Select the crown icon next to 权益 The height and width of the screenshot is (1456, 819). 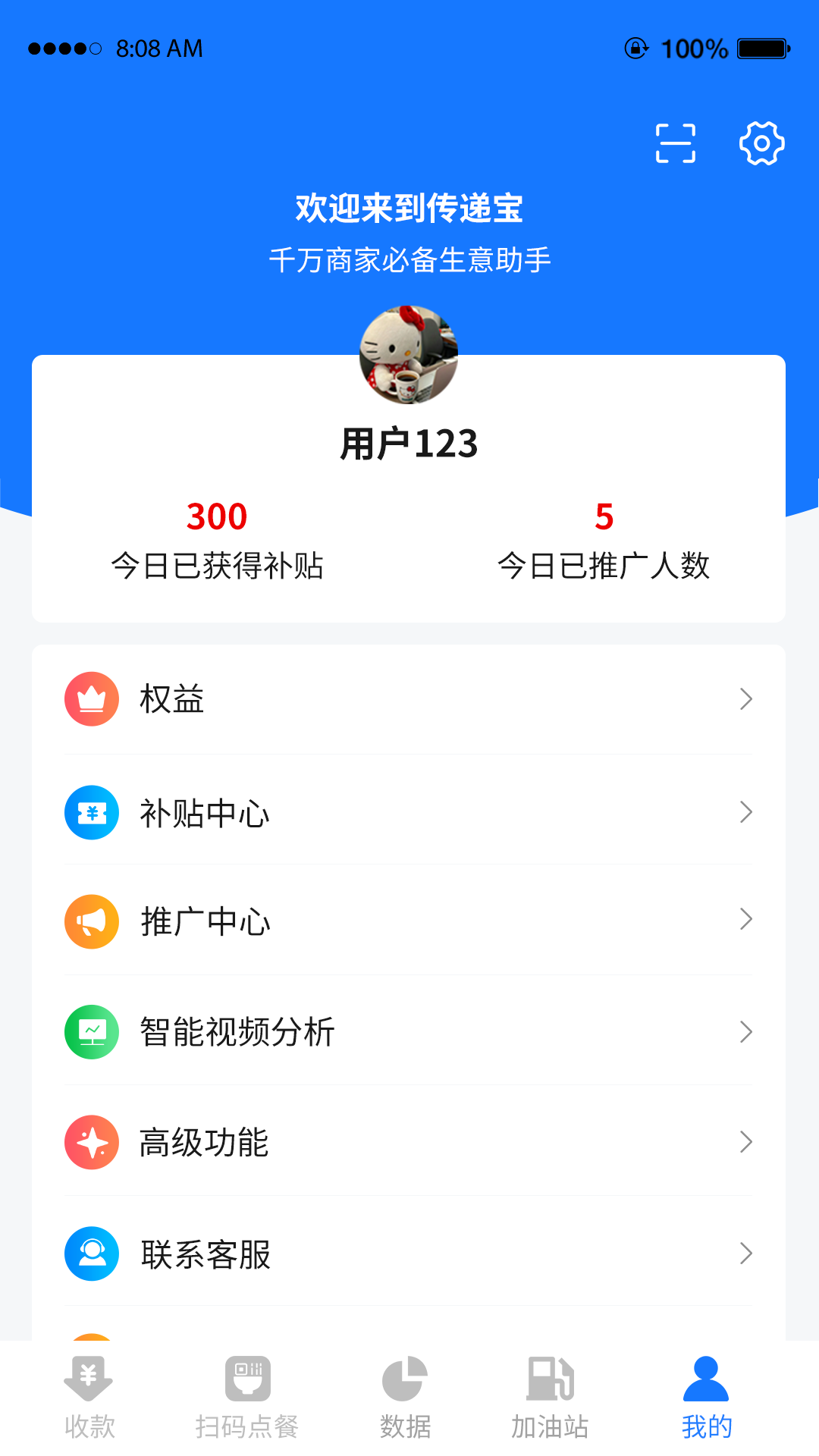(x=91, y=699)
